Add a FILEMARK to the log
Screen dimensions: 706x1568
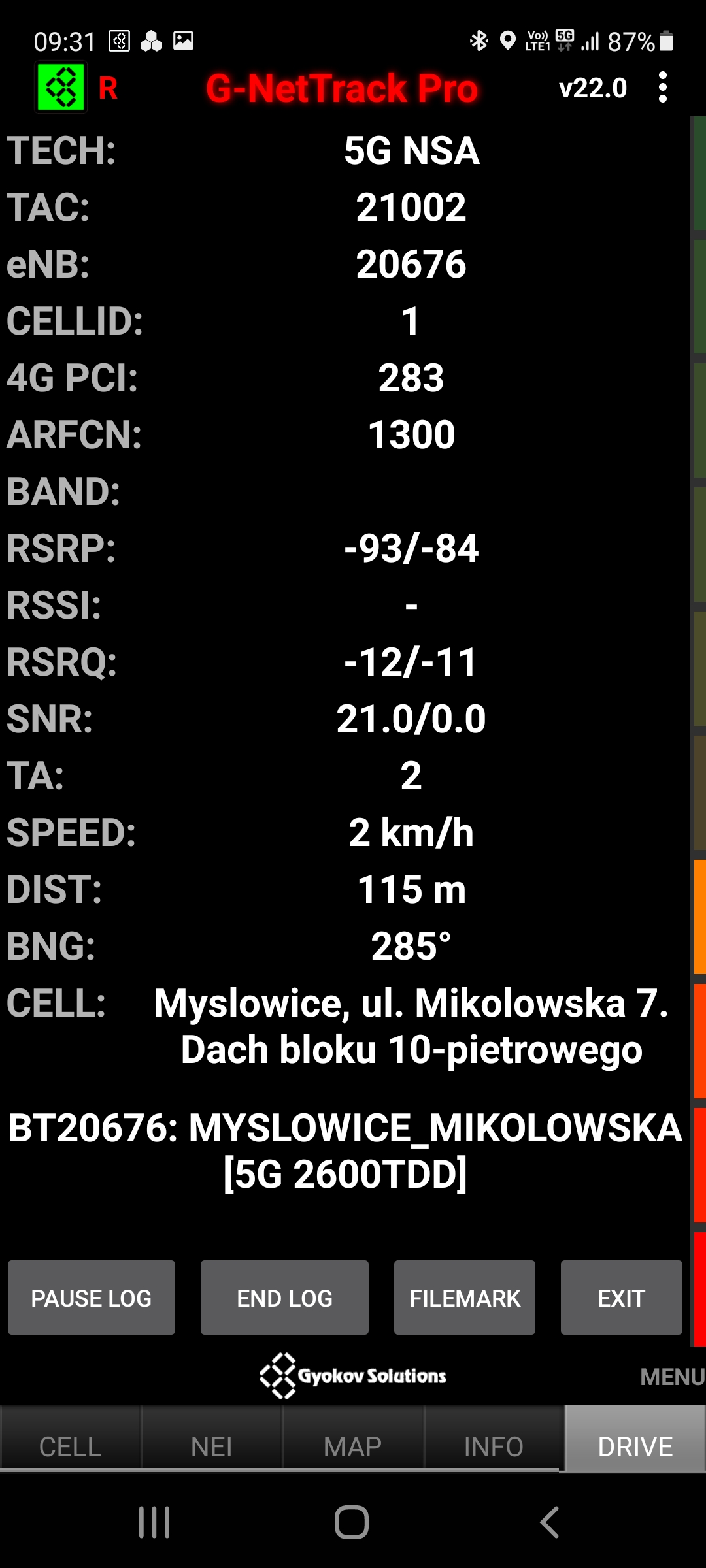pyautogui.click(x=464, y=1298)
